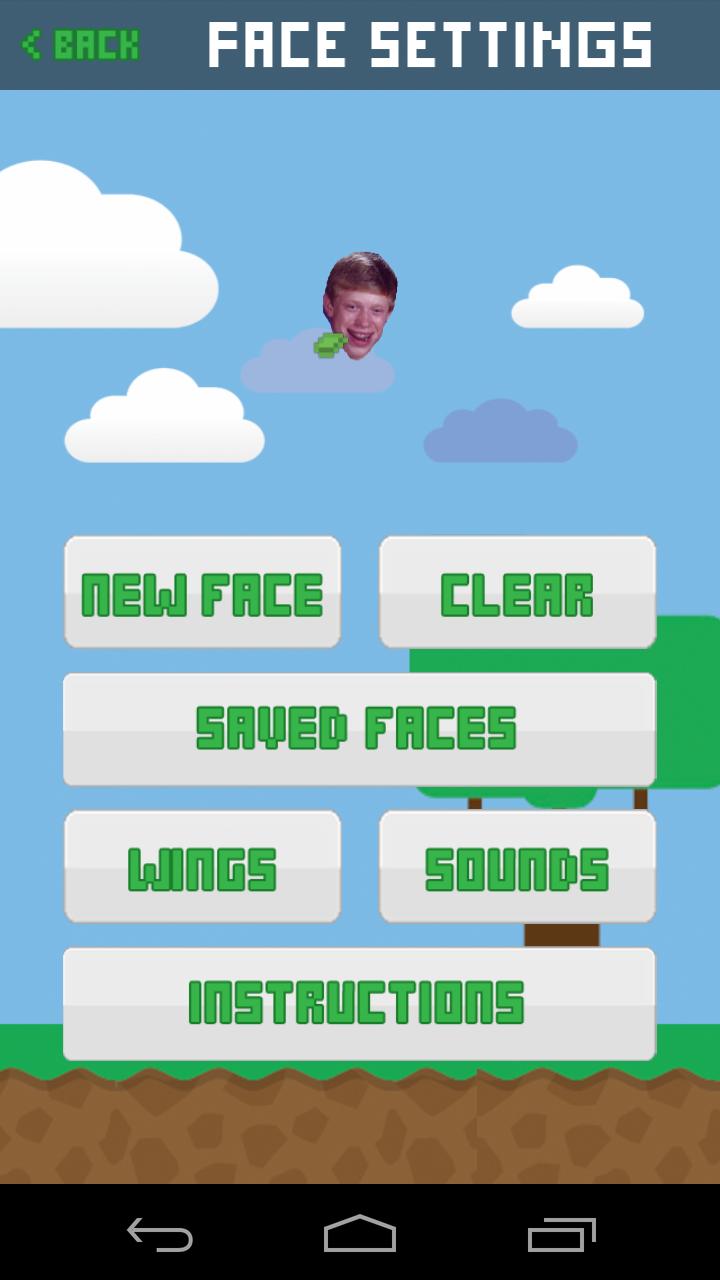Open the Sounds settings
This screenshot has height=1280, width=720.
(517, 867)
